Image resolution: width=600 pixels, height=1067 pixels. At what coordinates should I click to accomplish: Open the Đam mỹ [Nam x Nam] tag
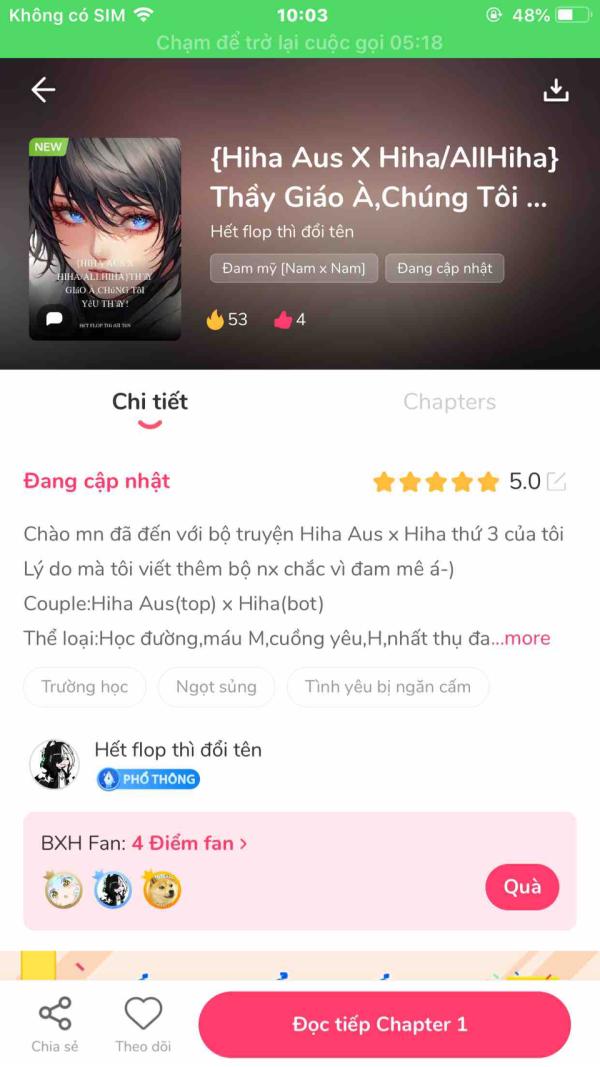[x=294, y=268]
